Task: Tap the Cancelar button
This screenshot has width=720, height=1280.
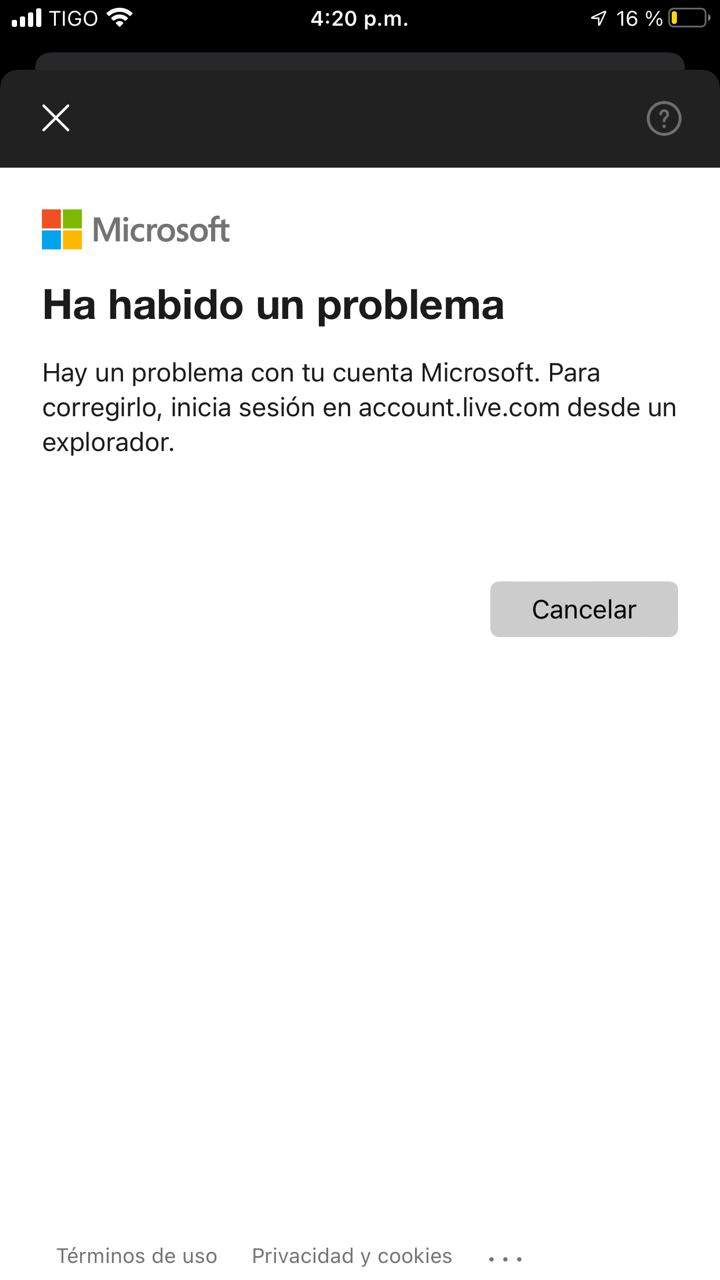Action: coord(584,609)
